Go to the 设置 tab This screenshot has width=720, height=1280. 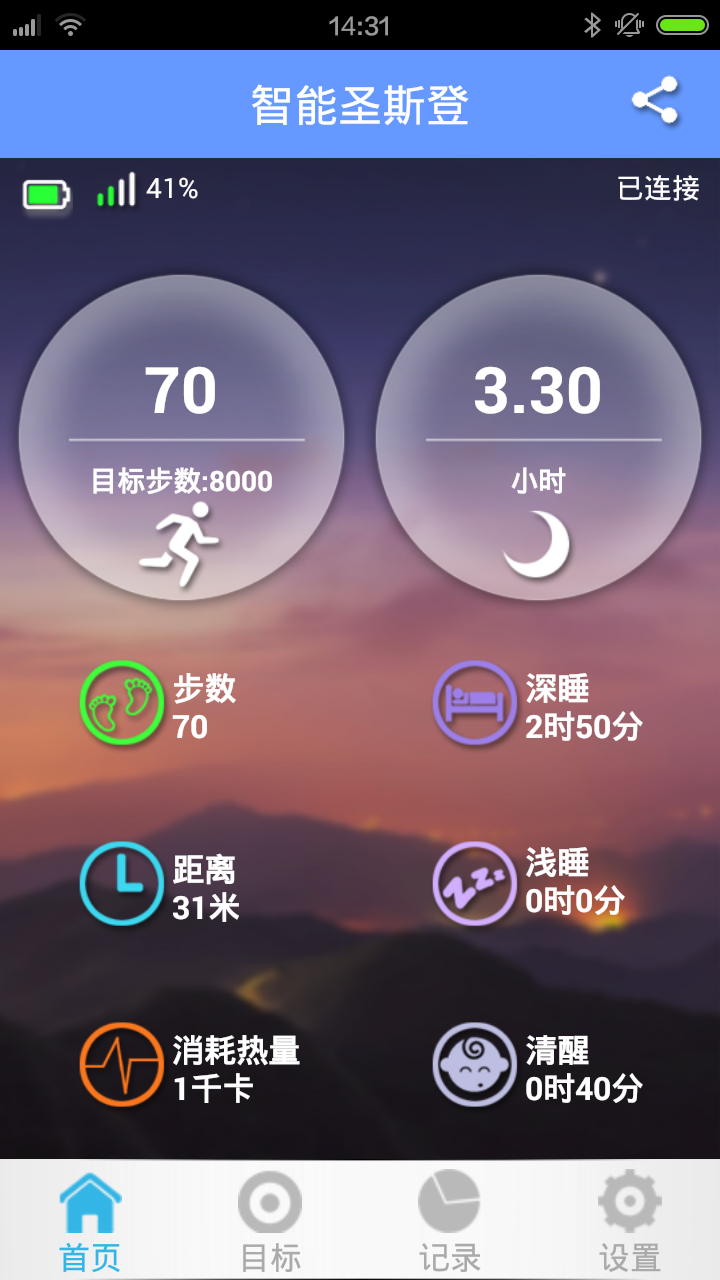(630, 1220)
